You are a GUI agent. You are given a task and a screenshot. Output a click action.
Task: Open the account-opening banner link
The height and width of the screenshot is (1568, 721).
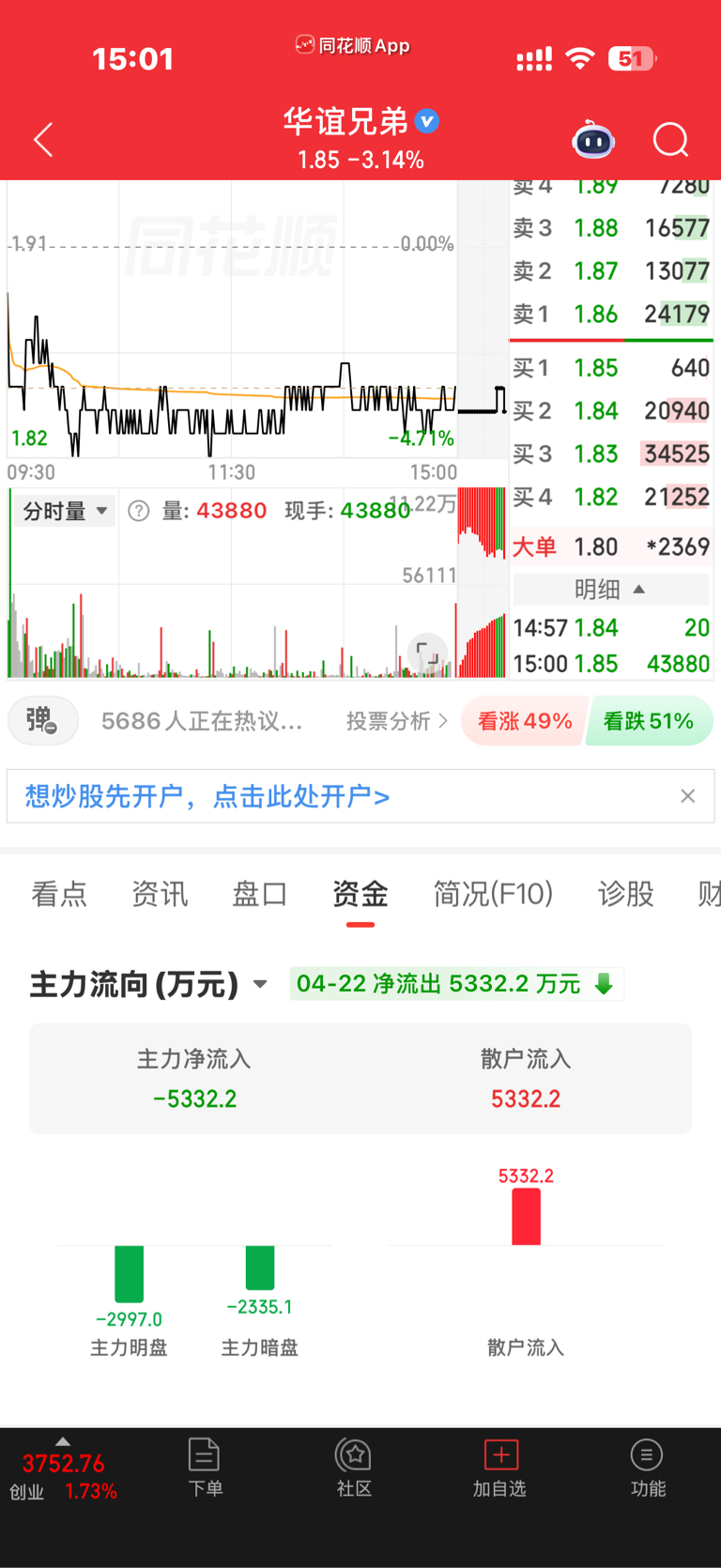pos(207,796)
